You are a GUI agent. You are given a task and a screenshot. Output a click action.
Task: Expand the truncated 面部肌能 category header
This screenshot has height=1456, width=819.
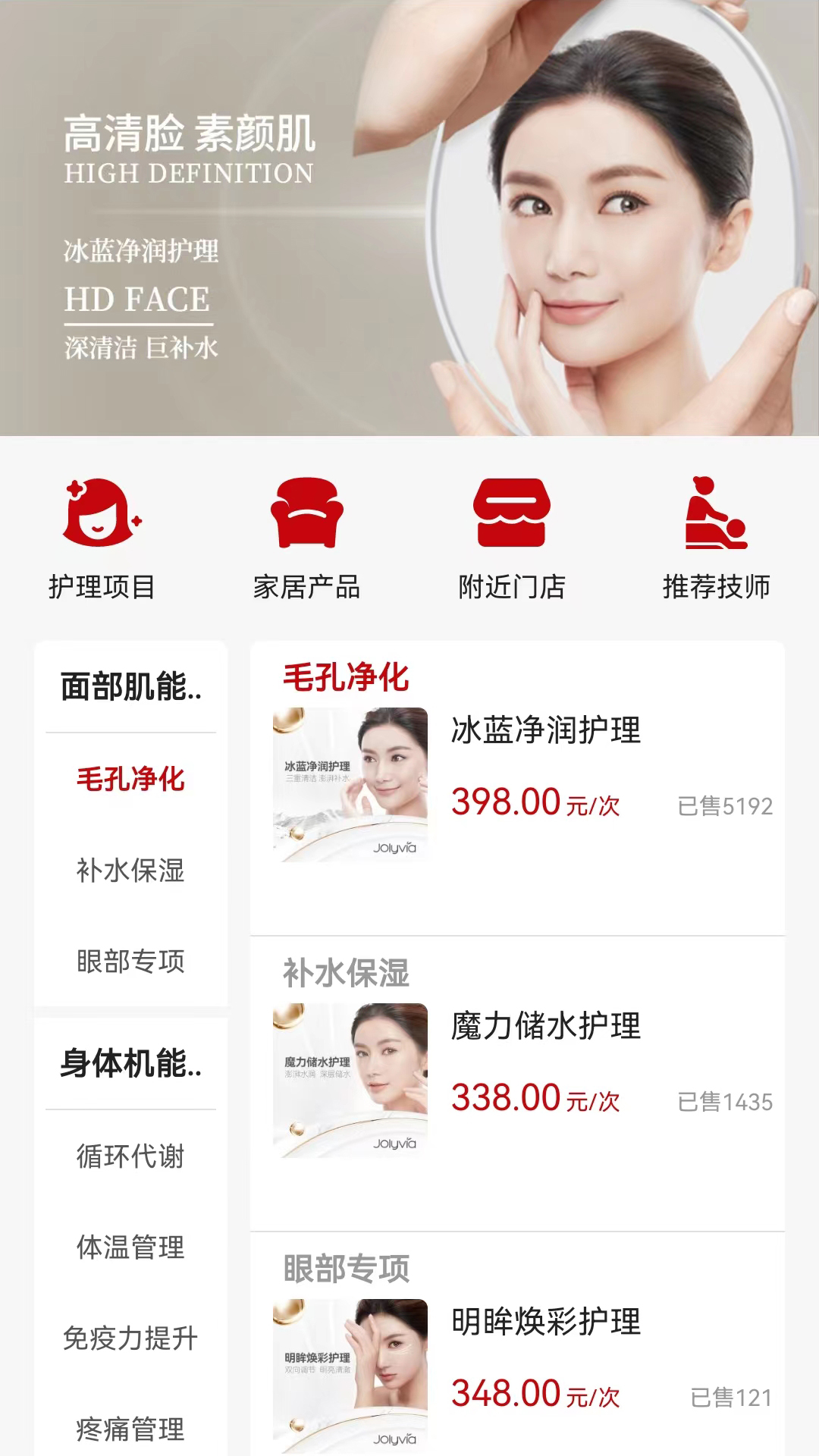coord(129,686)
